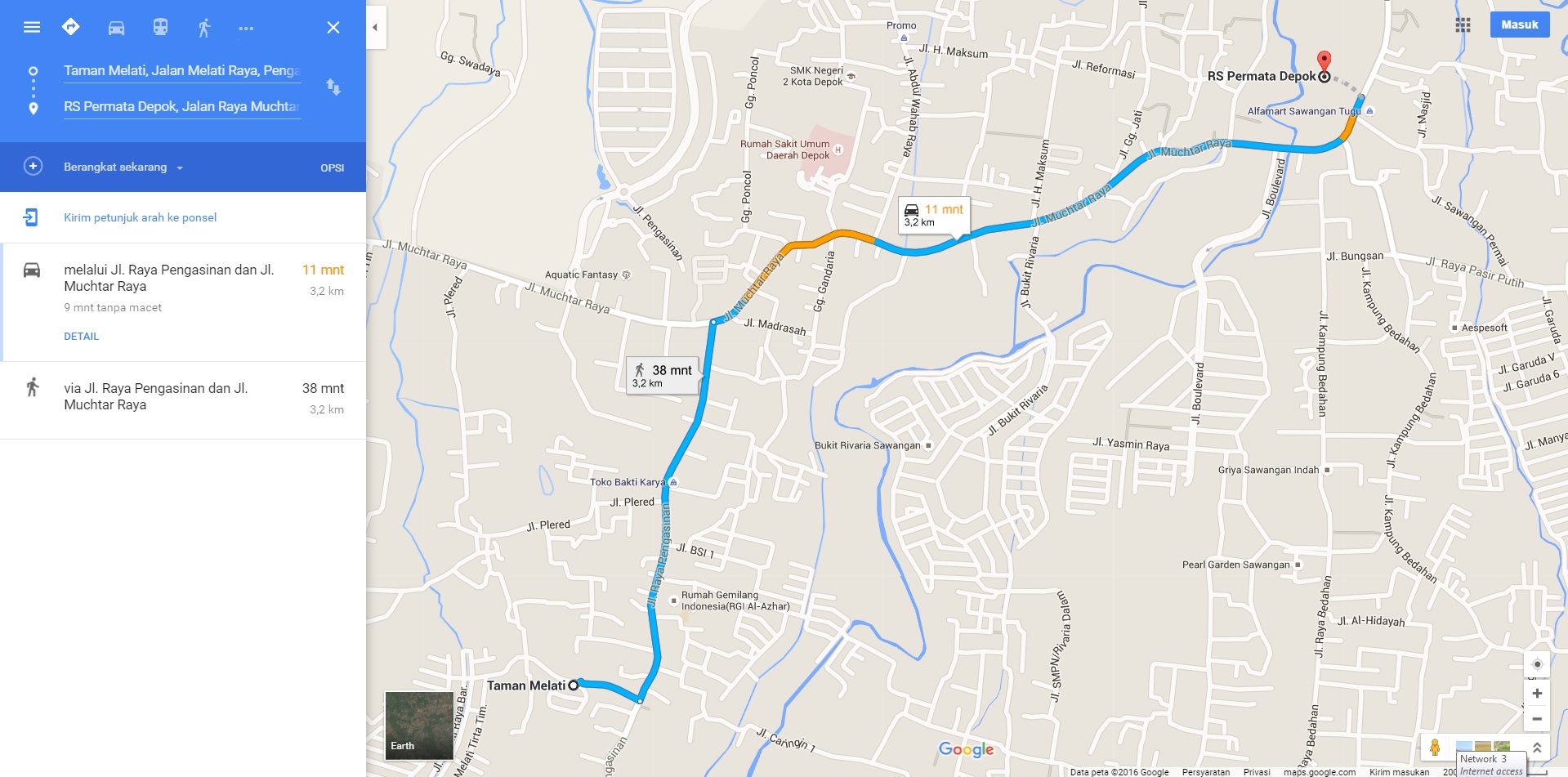Zoom in on the map
The image size is (1568, 777).
(1537, 694)
